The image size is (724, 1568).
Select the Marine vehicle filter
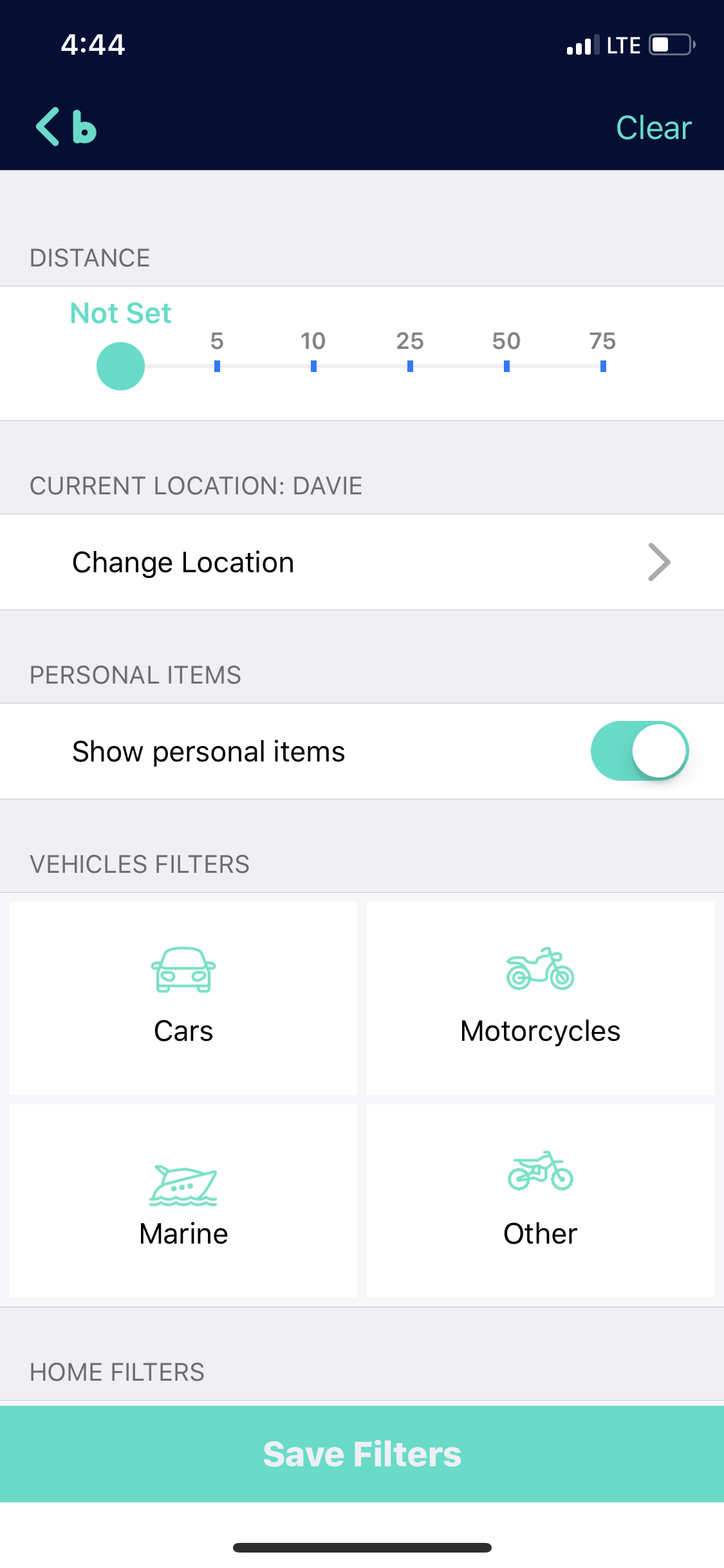point(183,1201)
